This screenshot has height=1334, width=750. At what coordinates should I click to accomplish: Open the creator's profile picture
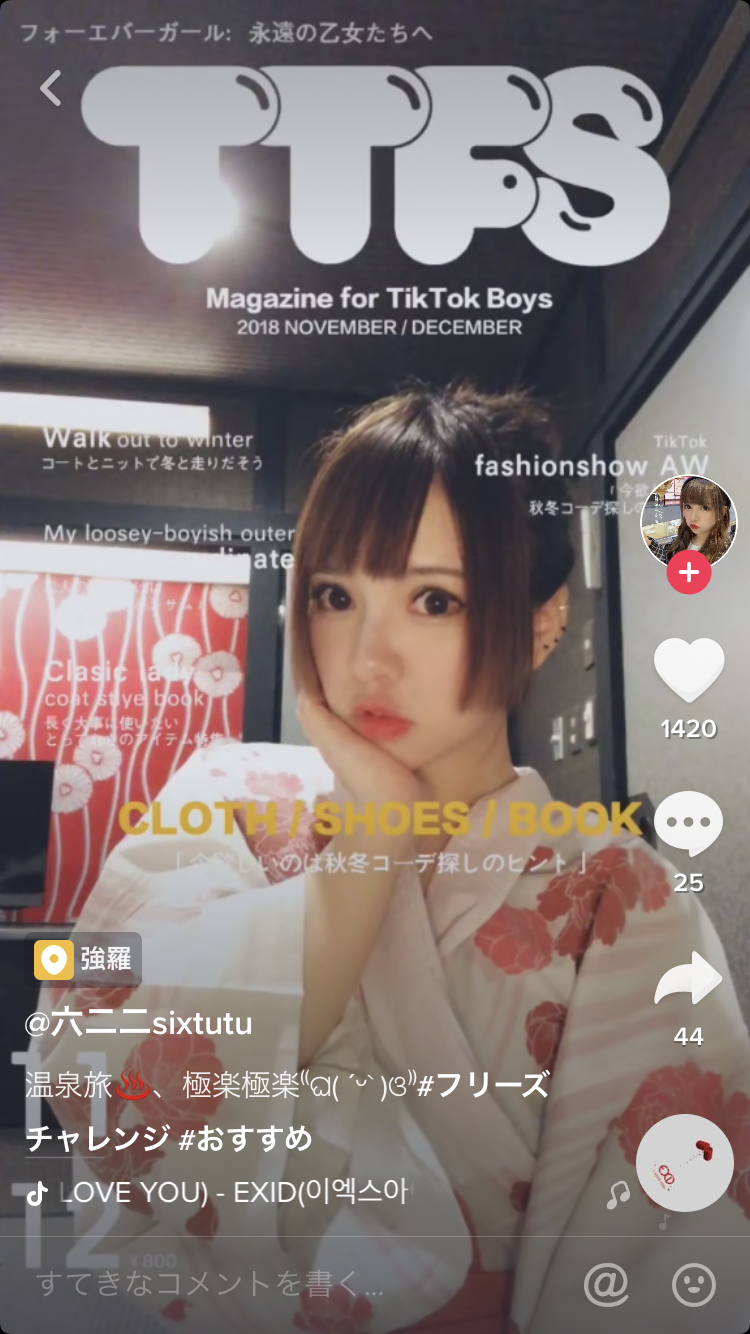(688, 522)
